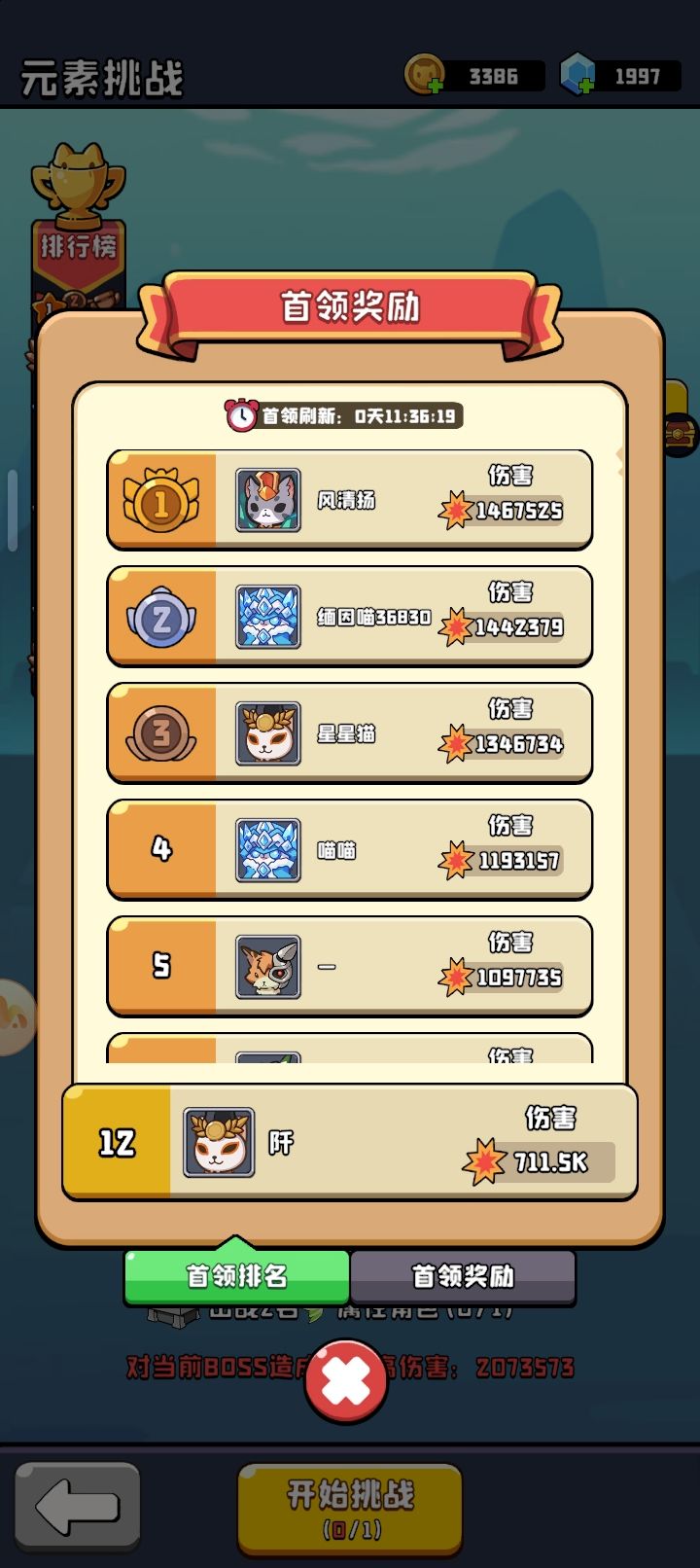The width and height of the screenshot is (700, 1568).
Task: Select the bronze medal rank 3 badge
Action: pos(161,732)
